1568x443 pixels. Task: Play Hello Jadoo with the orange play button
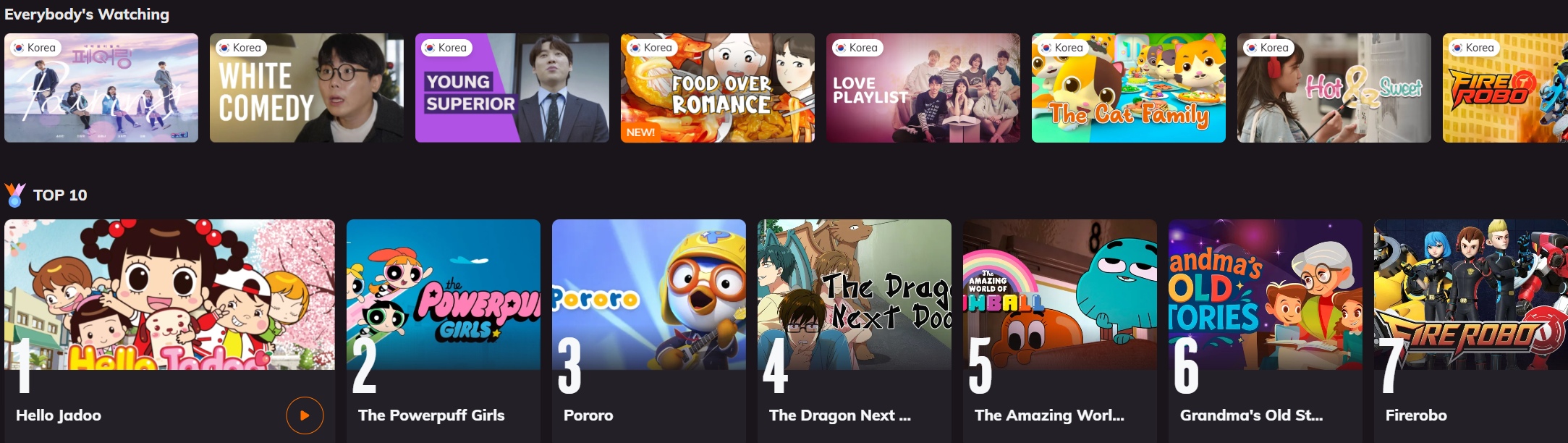click(x=305, y=415)
